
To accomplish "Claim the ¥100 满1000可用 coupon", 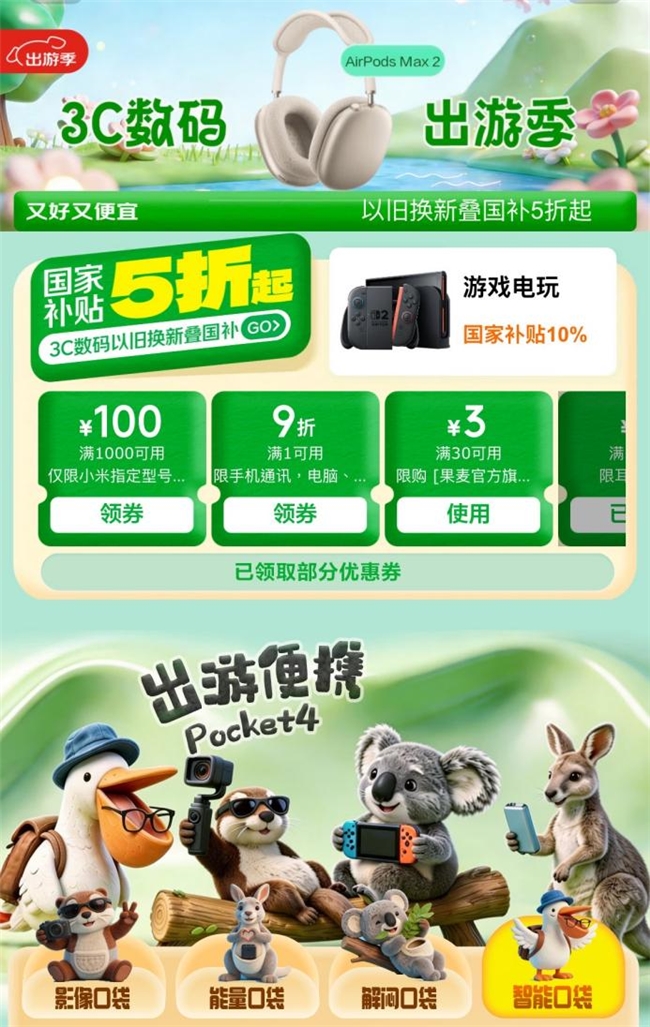I will (x=121, y=514).
